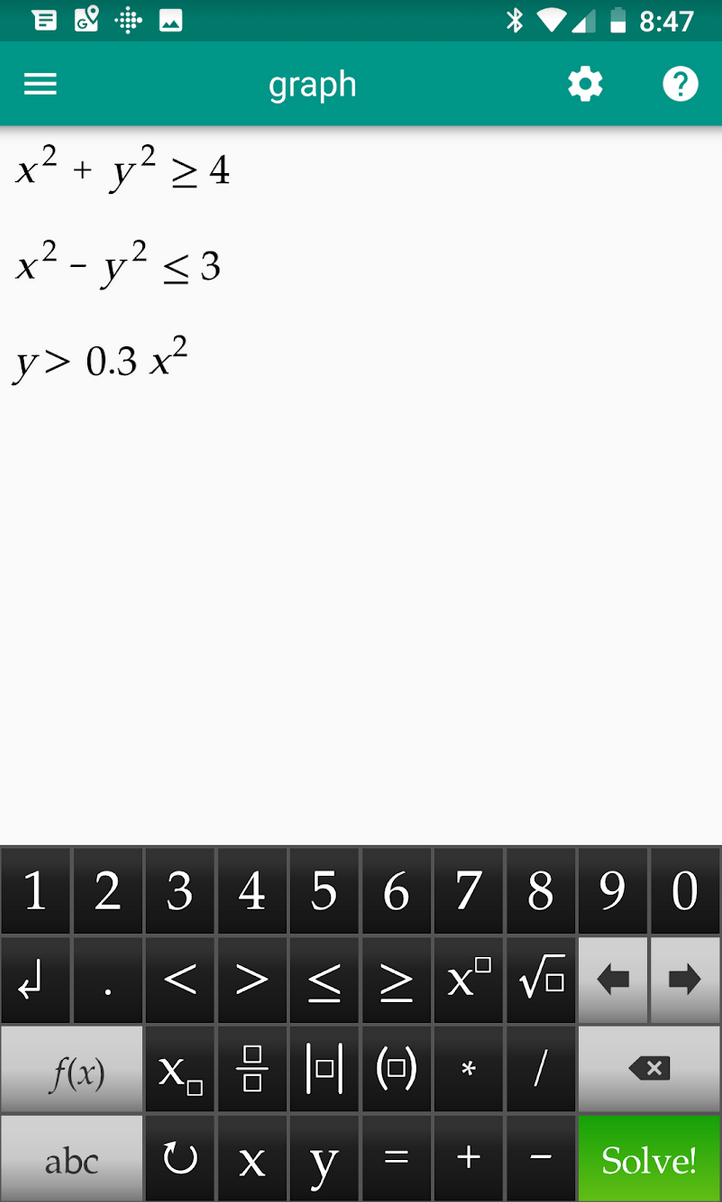Switch to the abc letter keyboard
The image size is (722, 1202).
[72, 1160]
